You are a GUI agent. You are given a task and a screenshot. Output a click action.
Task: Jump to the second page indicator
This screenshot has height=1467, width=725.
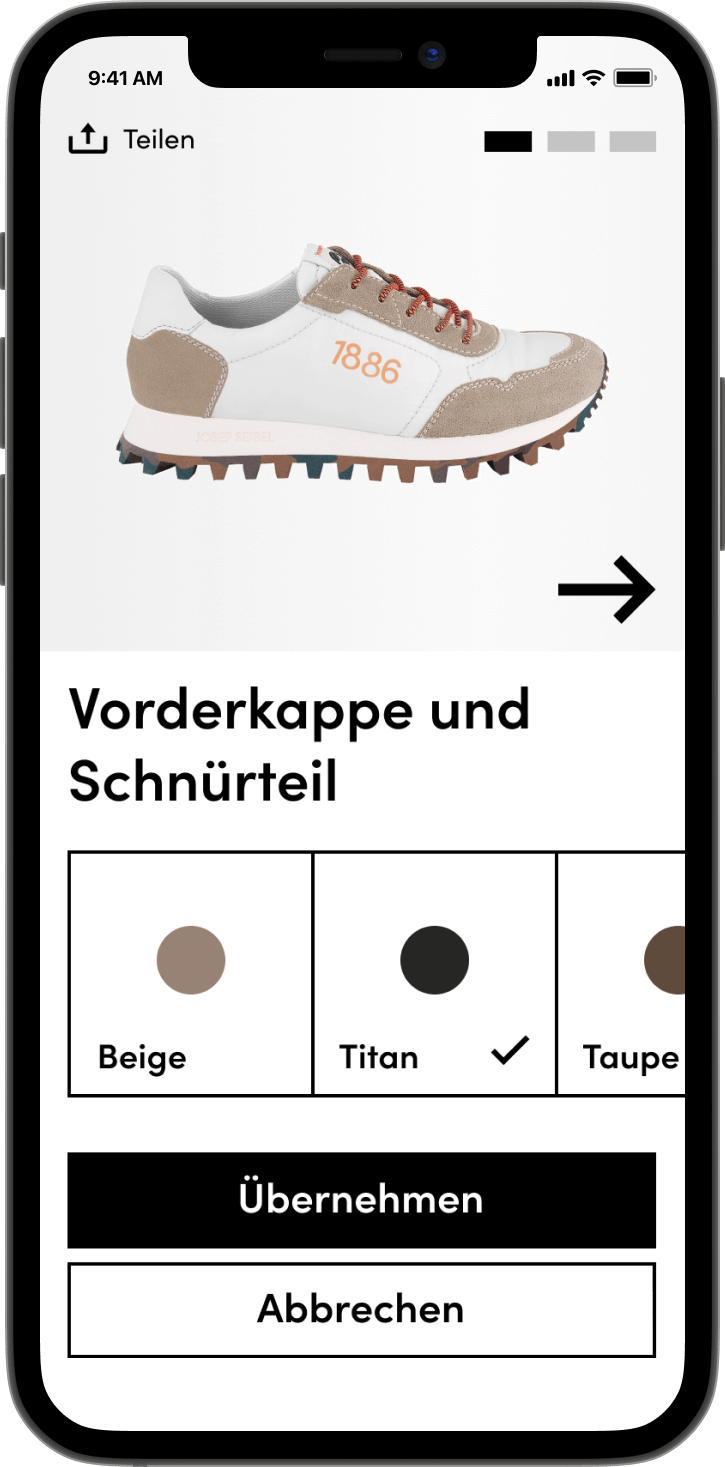(x=570, y=142)
